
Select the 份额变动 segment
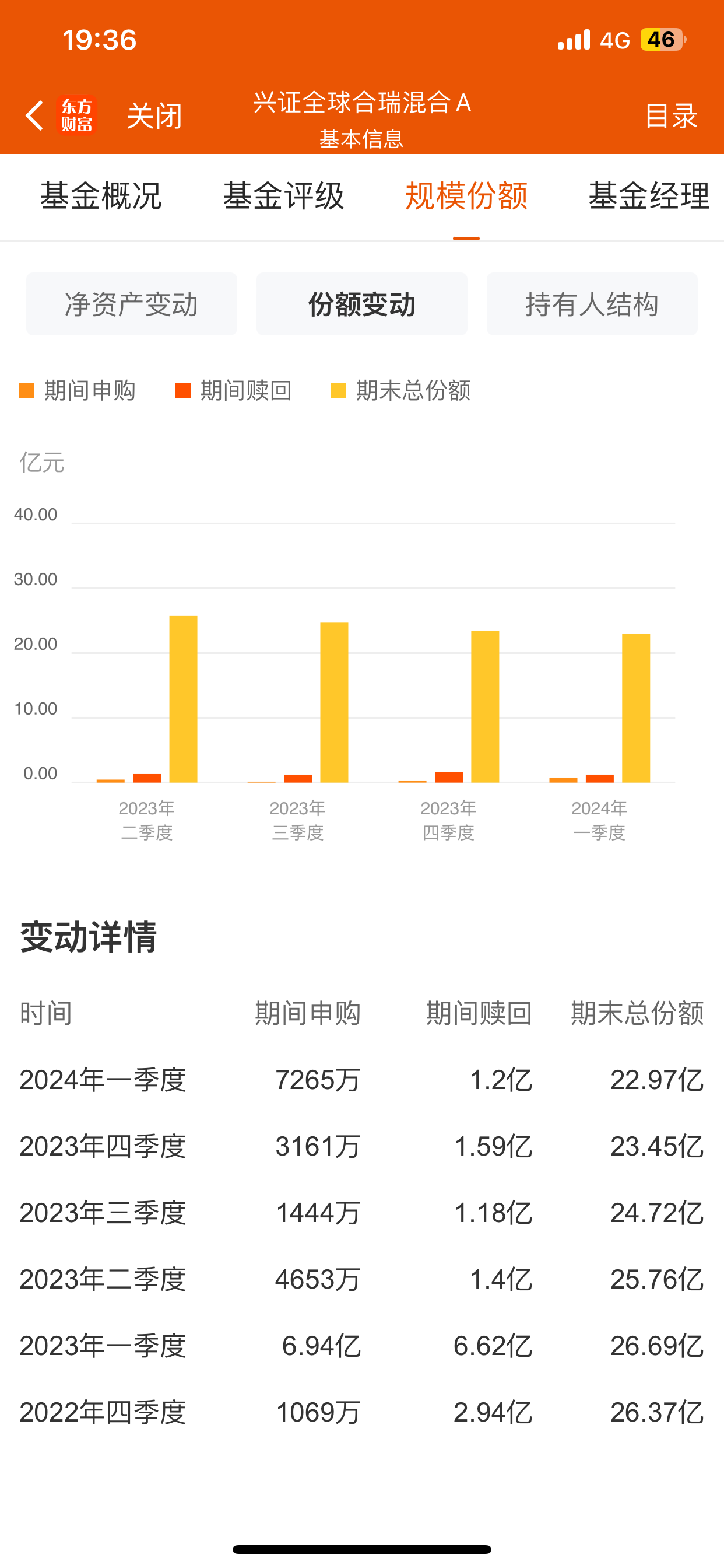click(362, 304)
